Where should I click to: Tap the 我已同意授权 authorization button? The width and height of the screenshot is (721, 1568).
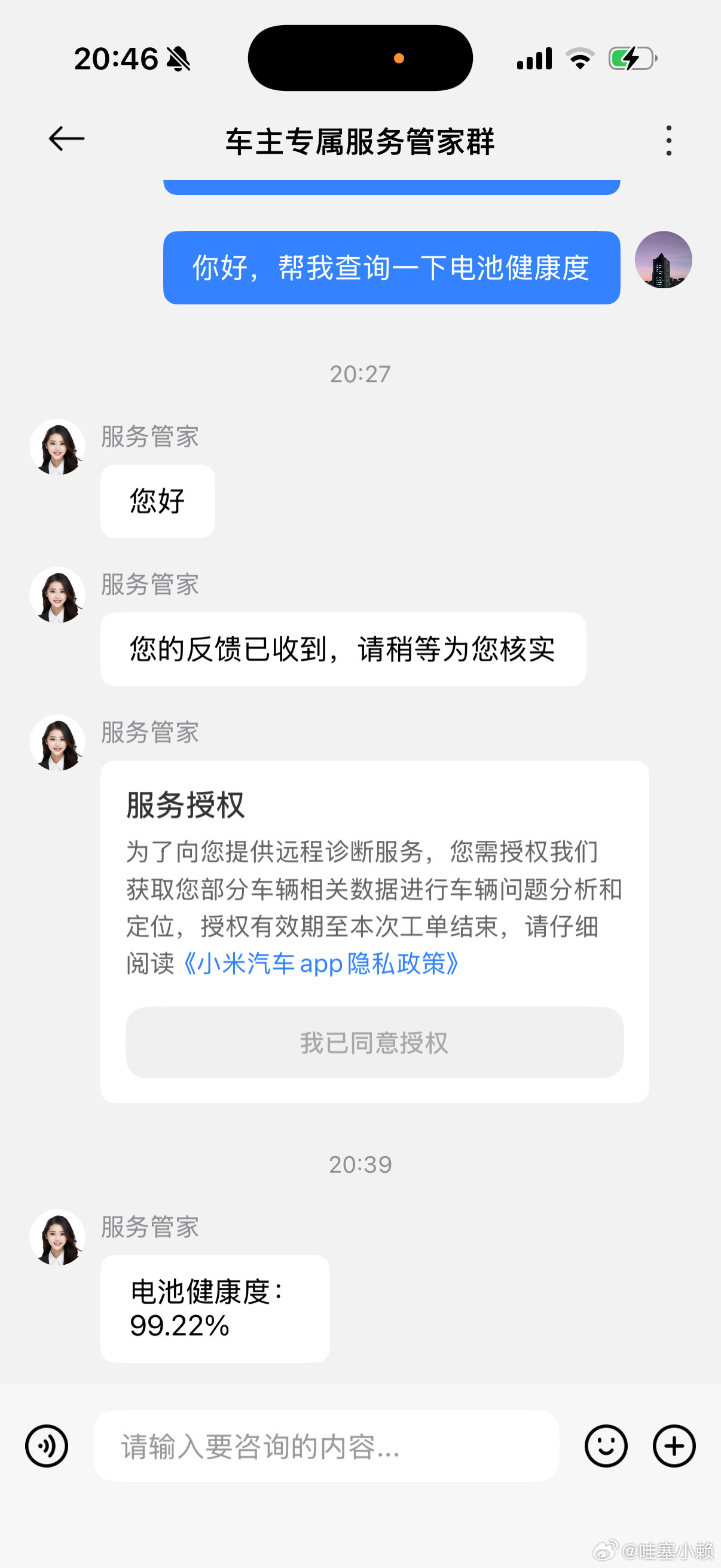[x=374, y=1044]
